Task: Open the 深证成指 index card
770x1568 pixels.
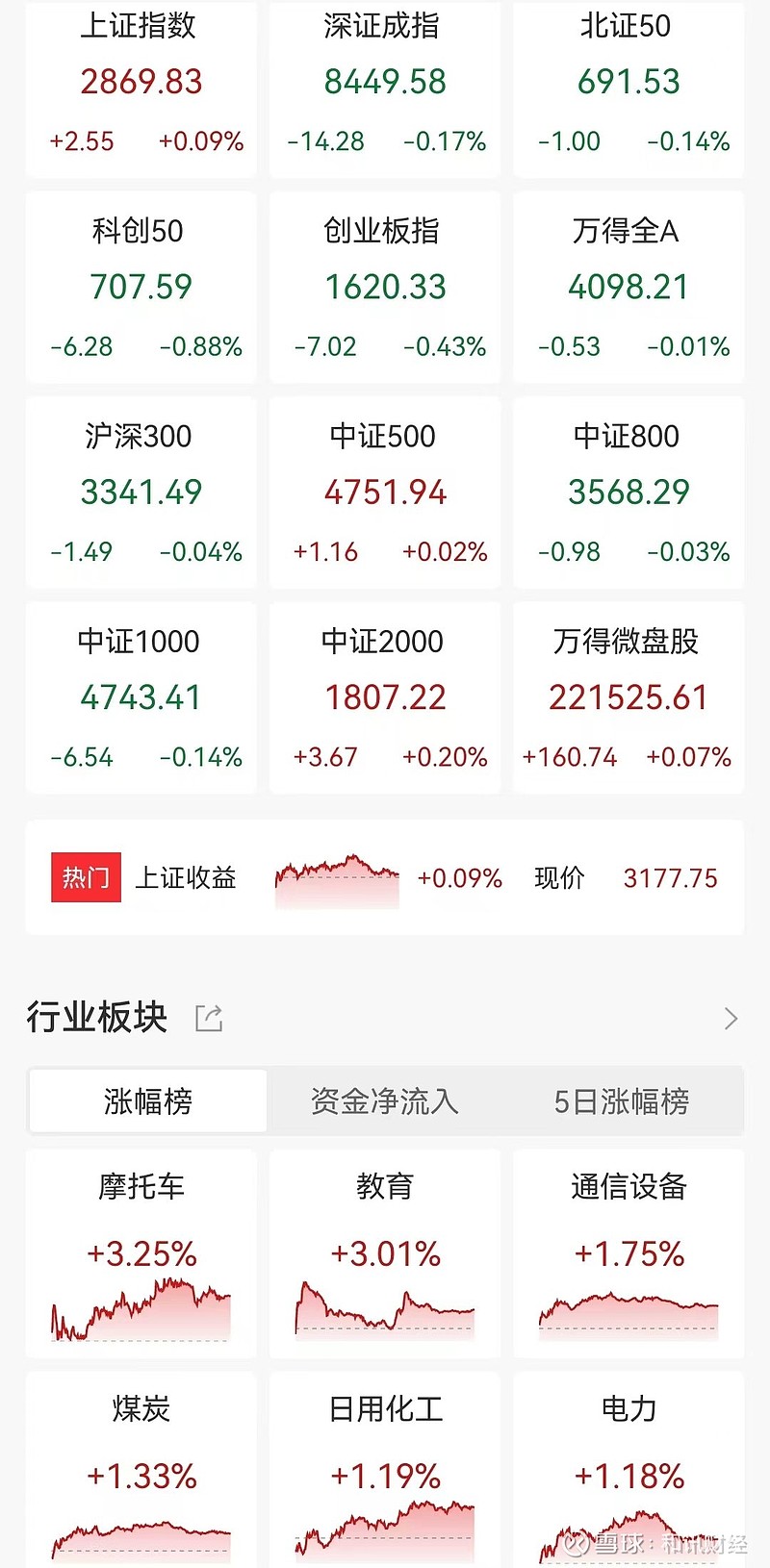Action: 384,87
